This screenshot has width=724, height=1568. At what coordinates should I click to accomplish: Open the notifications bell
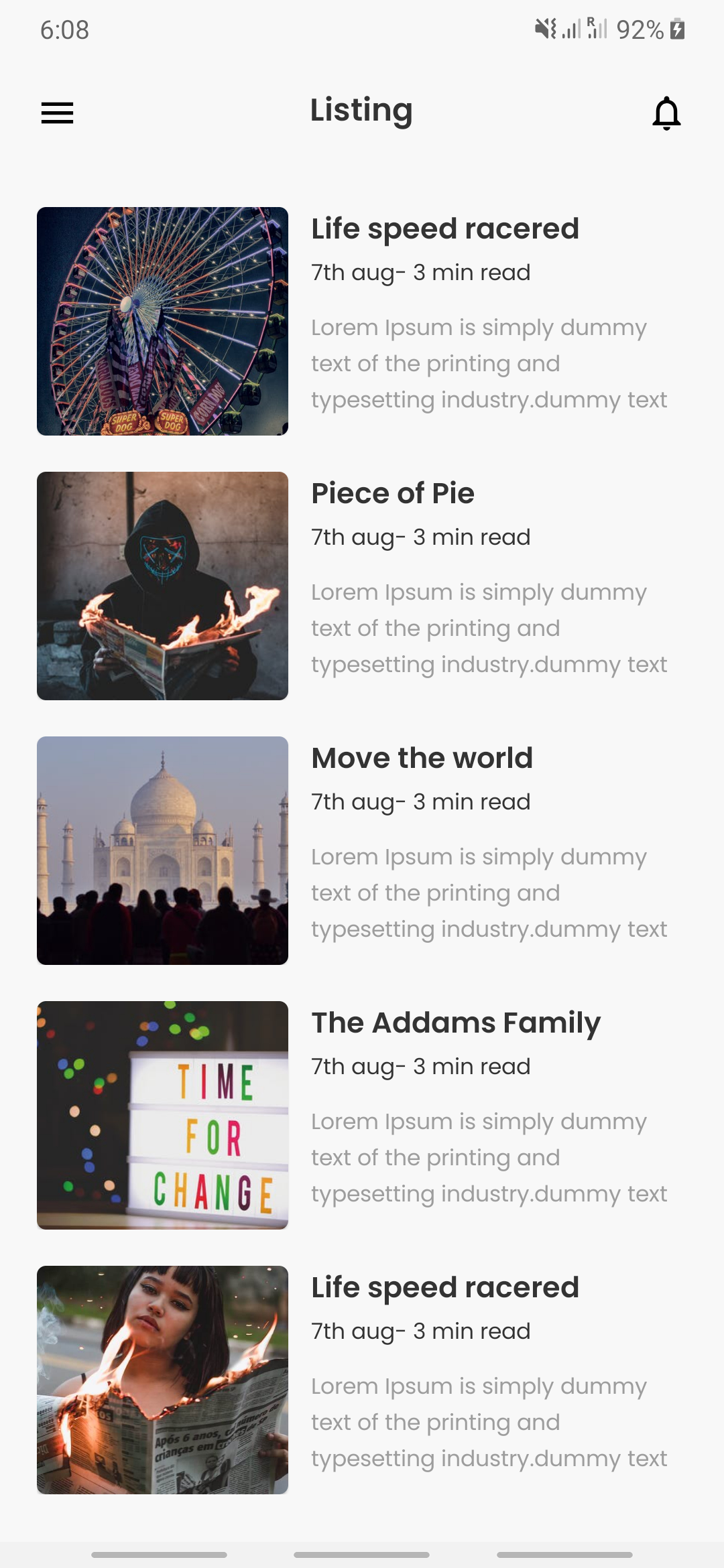[x=666, y=113]
